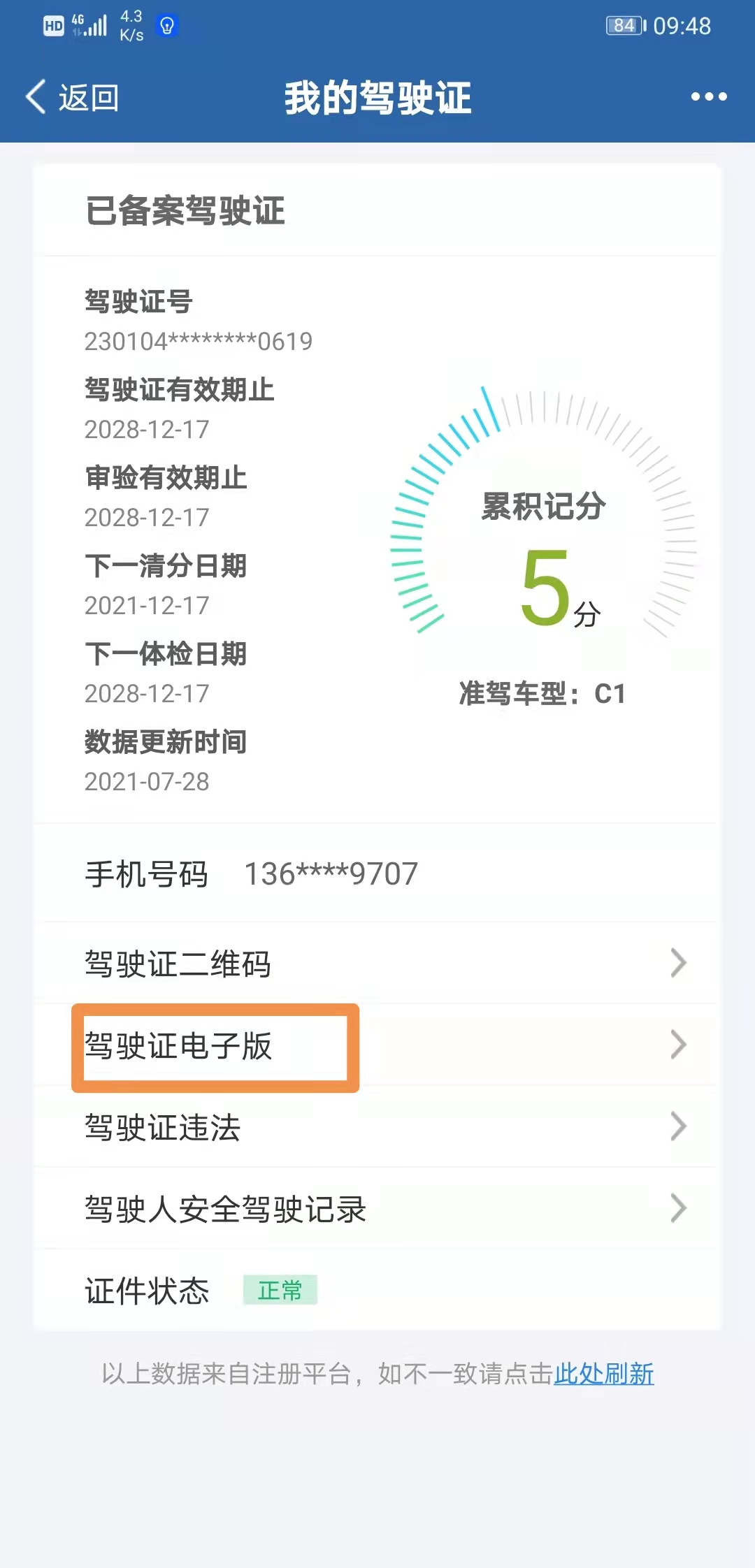Open the 驾驶证二维码 row
Screen dimensions: 755x1568
[376, 964]
